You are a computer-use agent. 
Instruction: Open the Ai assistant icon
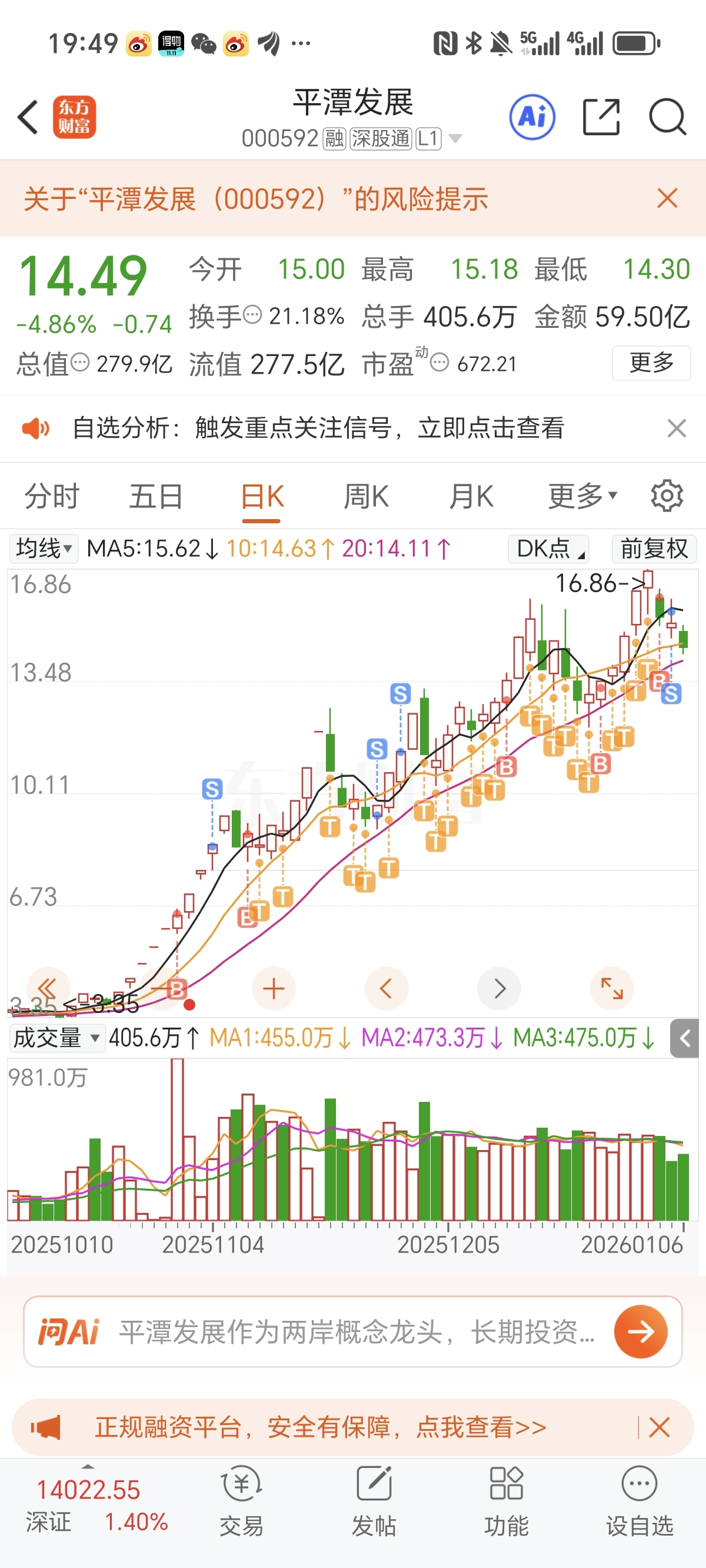pyautogui.click(x=532, y=117)
